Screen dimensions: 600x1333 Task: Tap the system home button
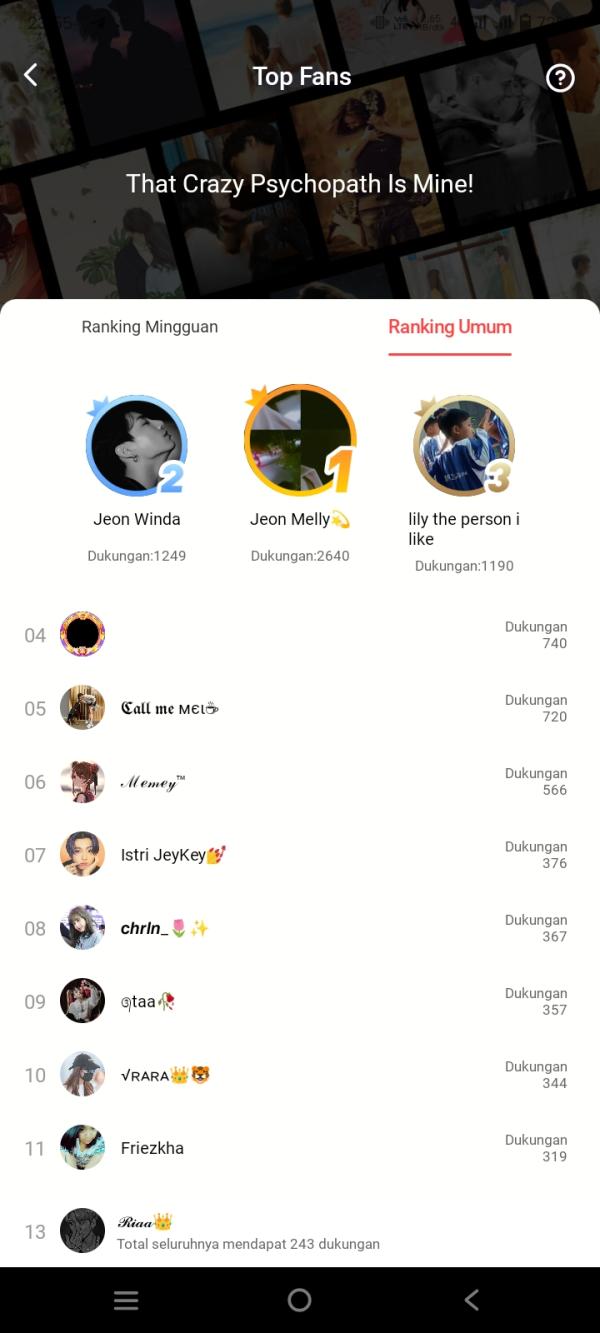pyautogui.click(x=299, y=1300)
